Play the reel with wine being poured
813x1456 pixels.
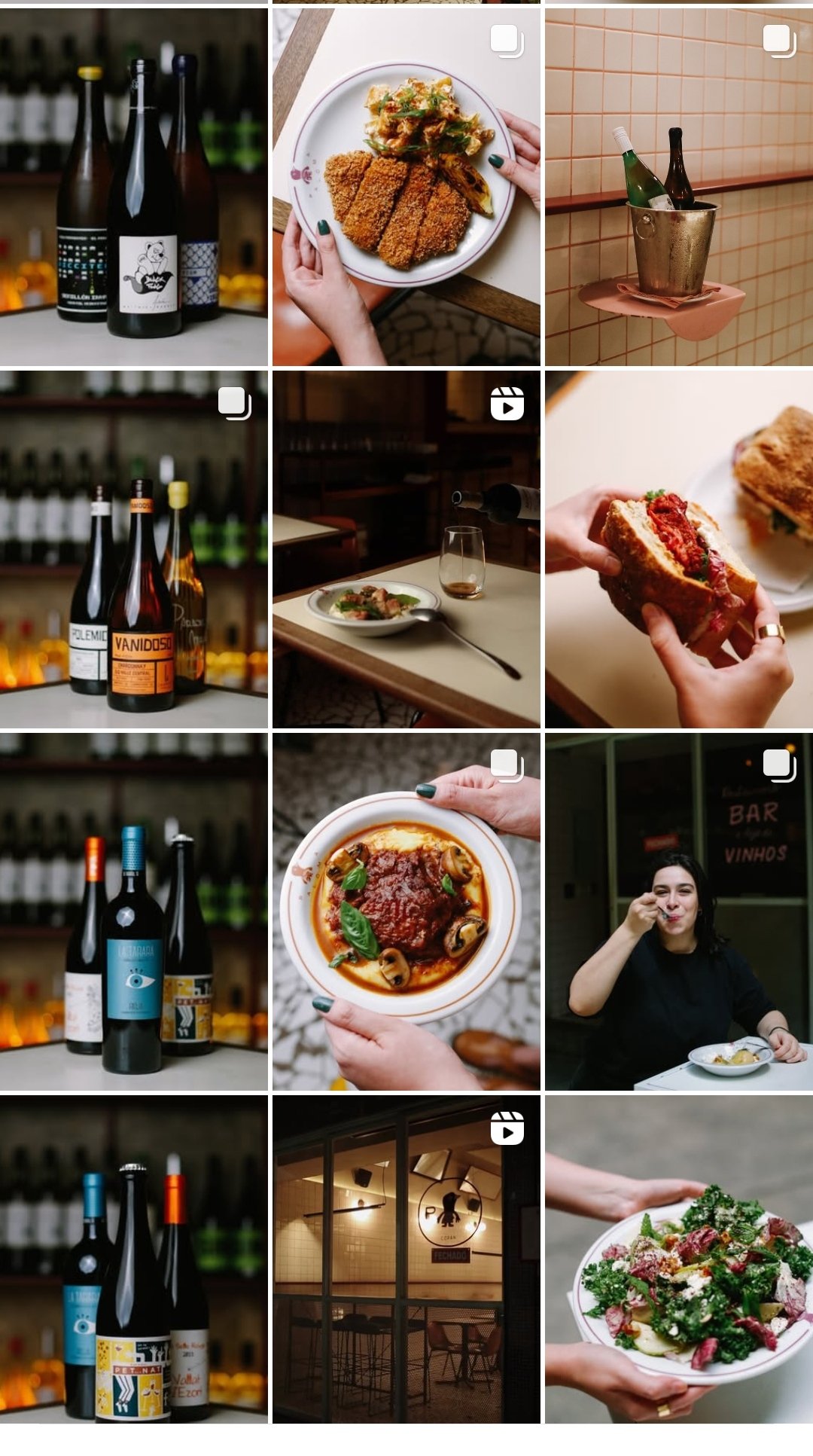pyautogui.click(x=406, y=549)
